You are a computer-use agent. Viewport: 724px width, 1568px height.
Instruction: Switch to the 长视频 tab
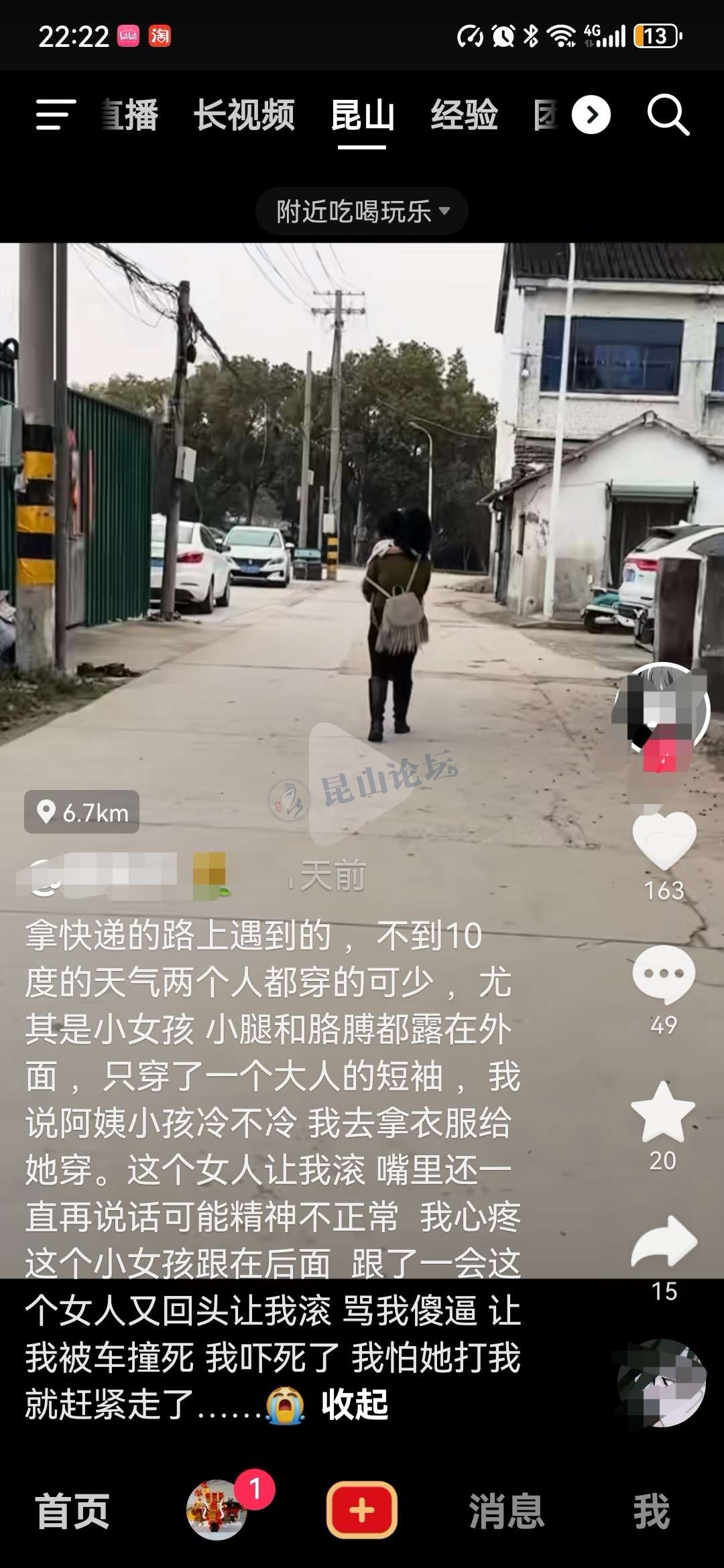pyautogui.click(x=244, y=115)
